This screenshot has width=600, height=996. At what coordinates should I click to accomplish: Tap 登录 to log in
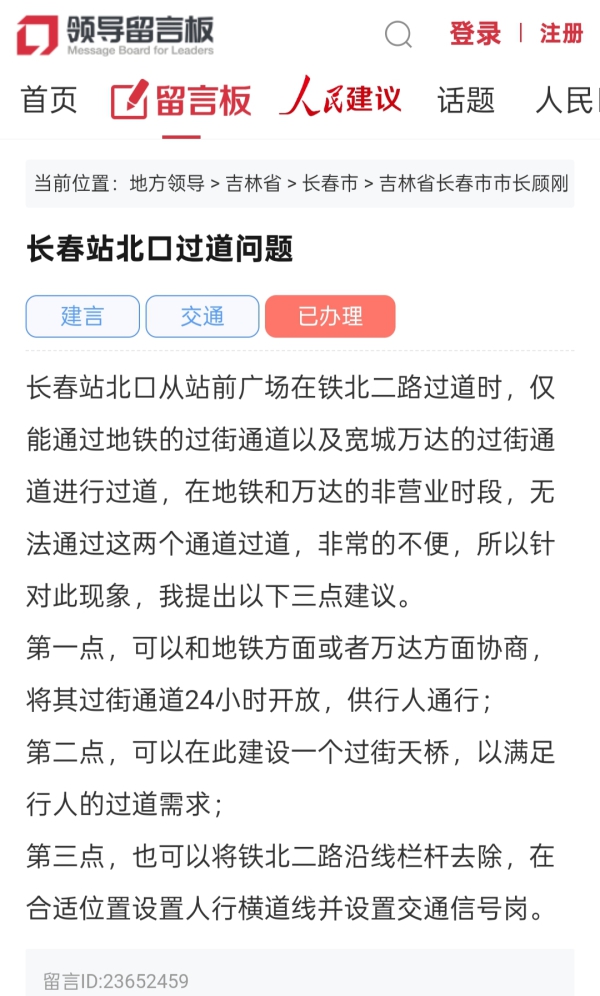tap(475, 34)
